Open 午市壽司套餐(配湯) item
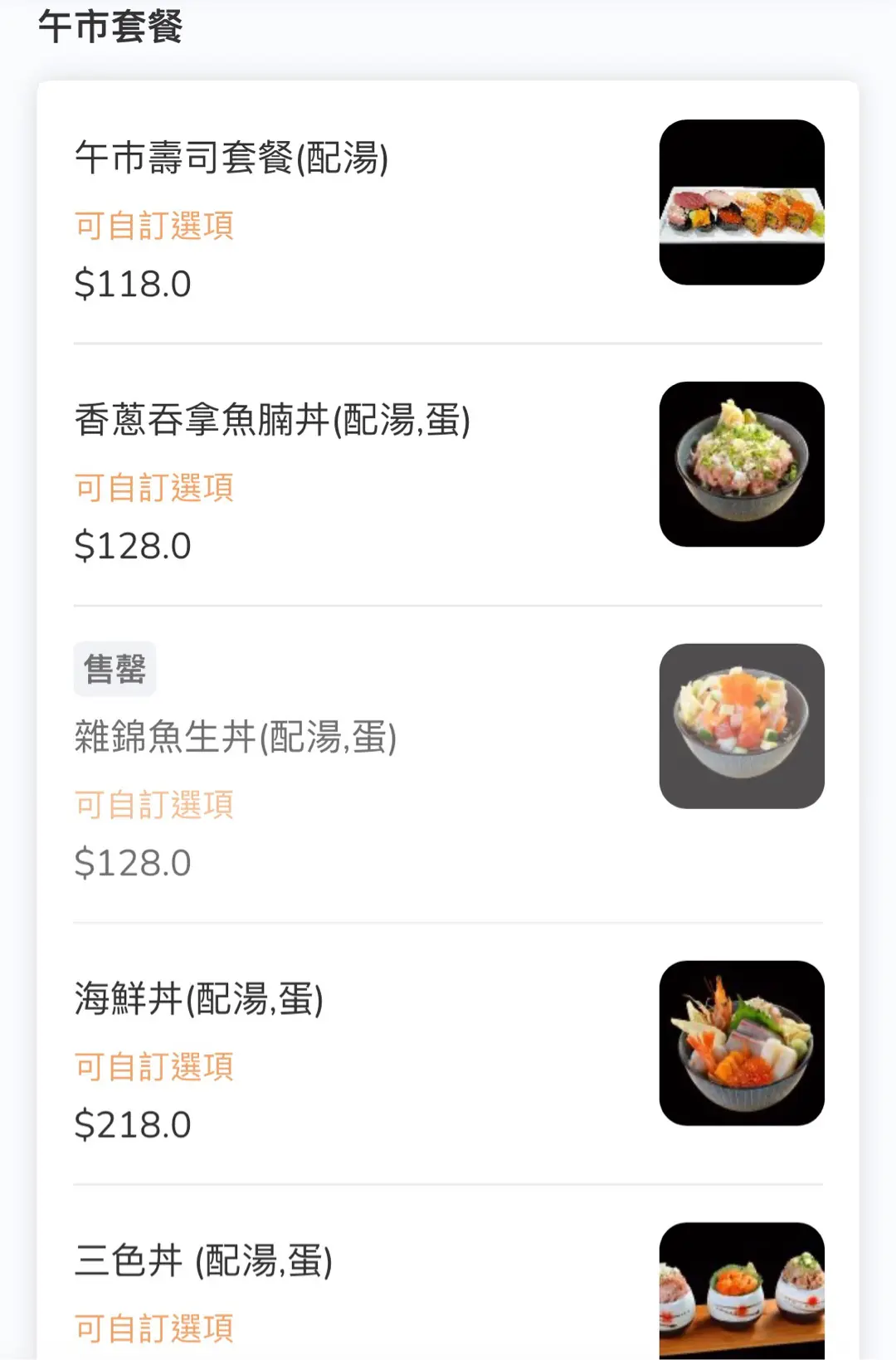The width and height of the screenshot is (896, 1360). coord(232,158)
